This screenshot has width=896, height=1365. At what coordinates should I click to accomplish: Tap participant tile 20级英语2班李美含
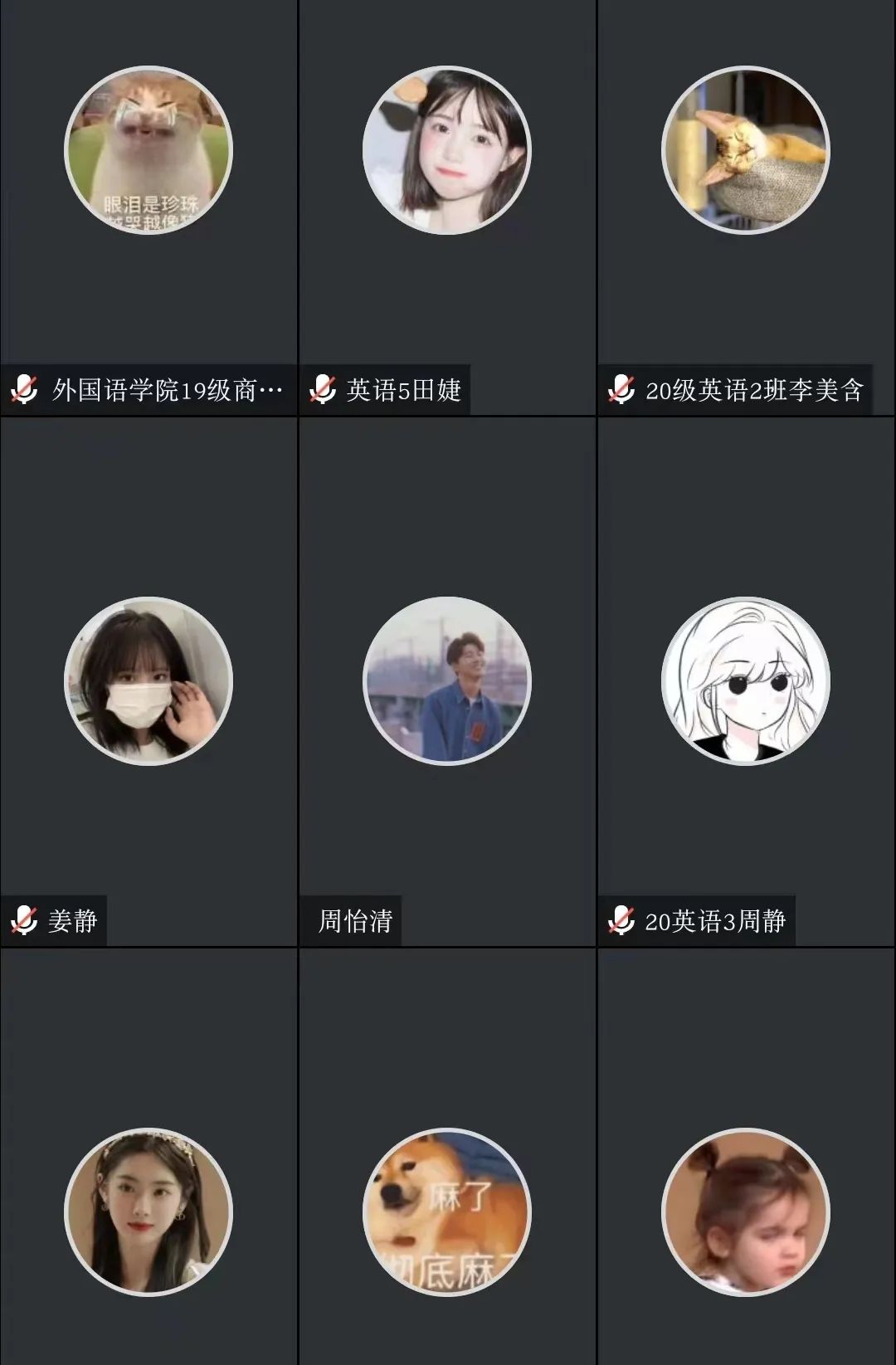[x=746, y=207]
